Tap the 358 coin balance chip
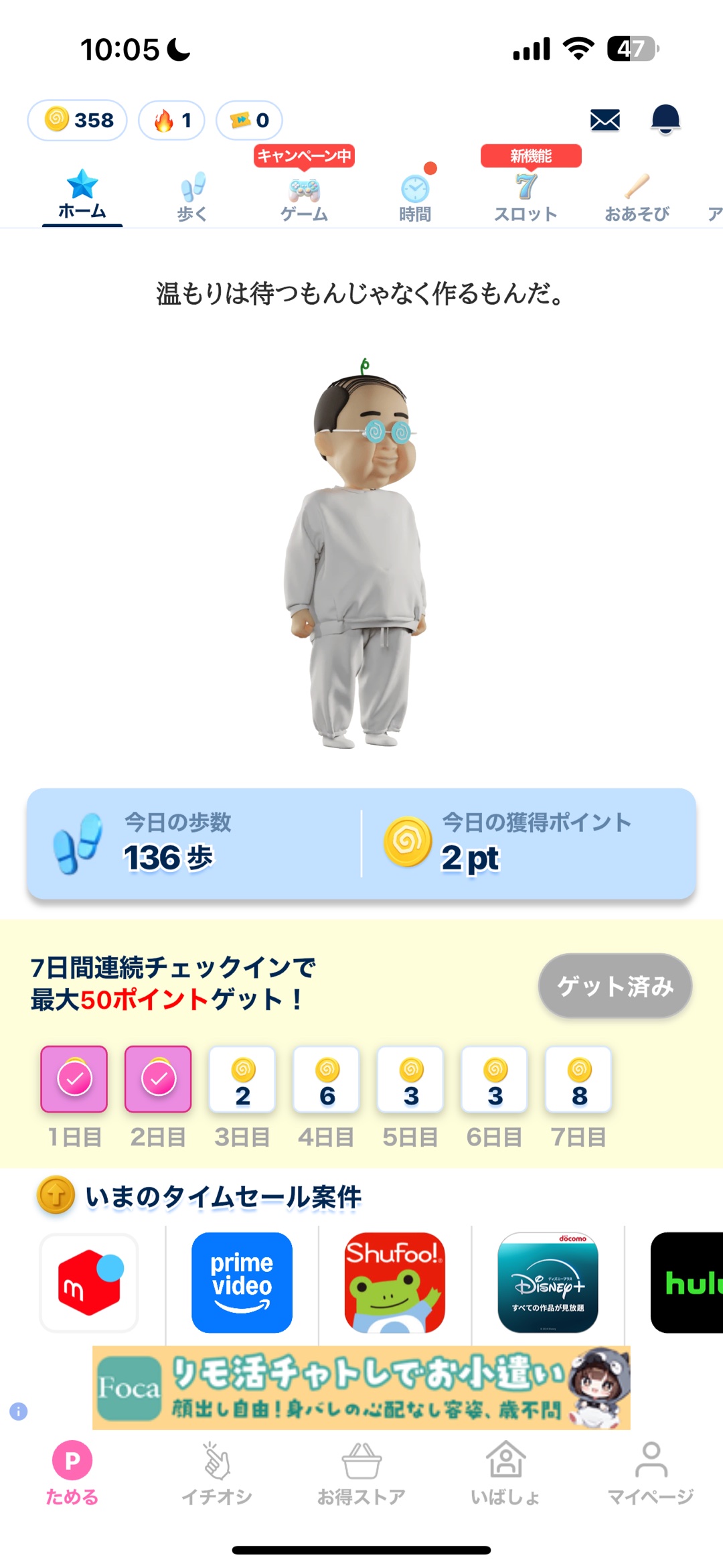Viewport: 723px width, 1568px height. 78,121
